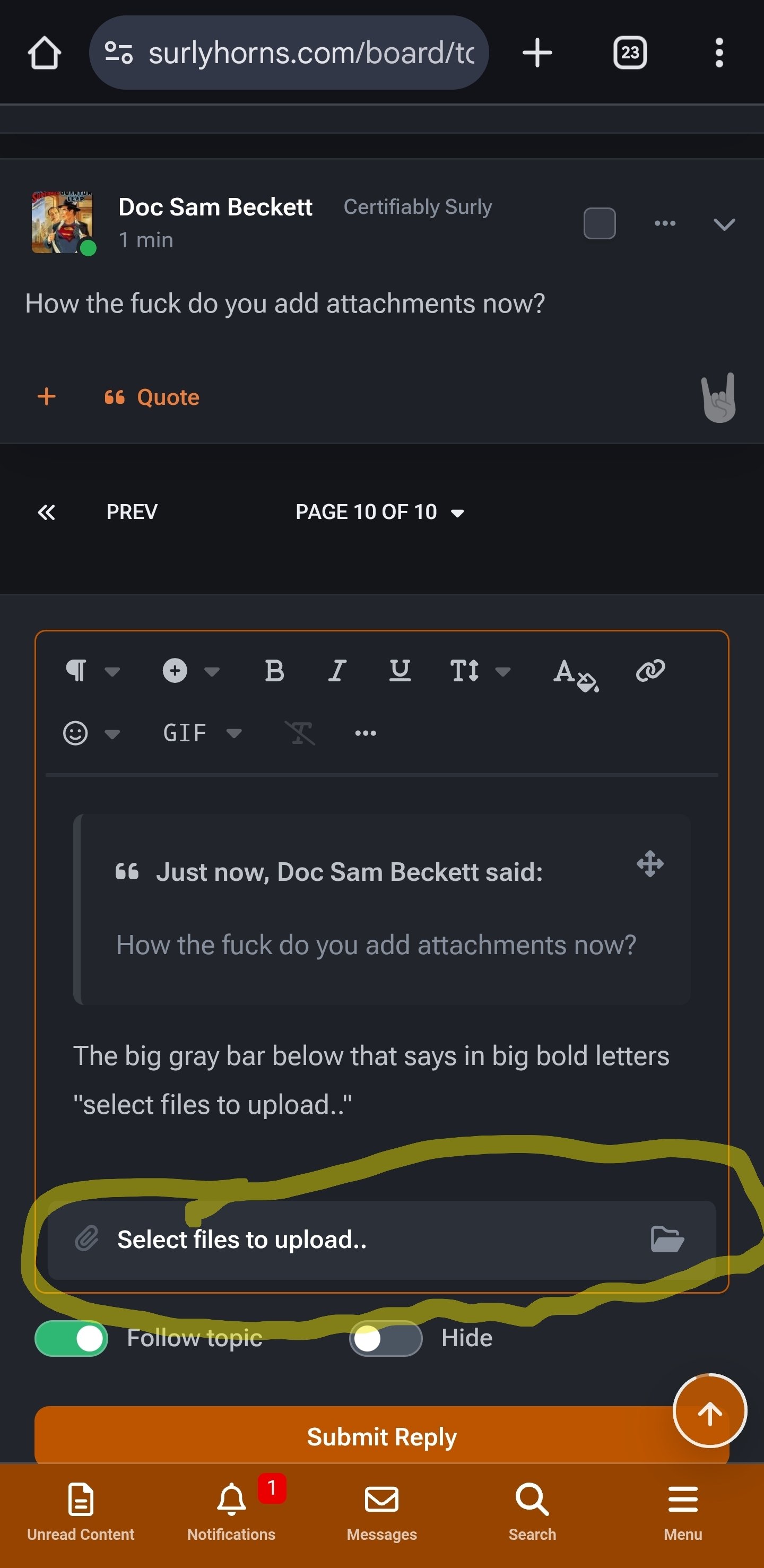The width and height of the screenshot is (764, 1568).
Task: Go to PREV page of topic
Action: 132,512
